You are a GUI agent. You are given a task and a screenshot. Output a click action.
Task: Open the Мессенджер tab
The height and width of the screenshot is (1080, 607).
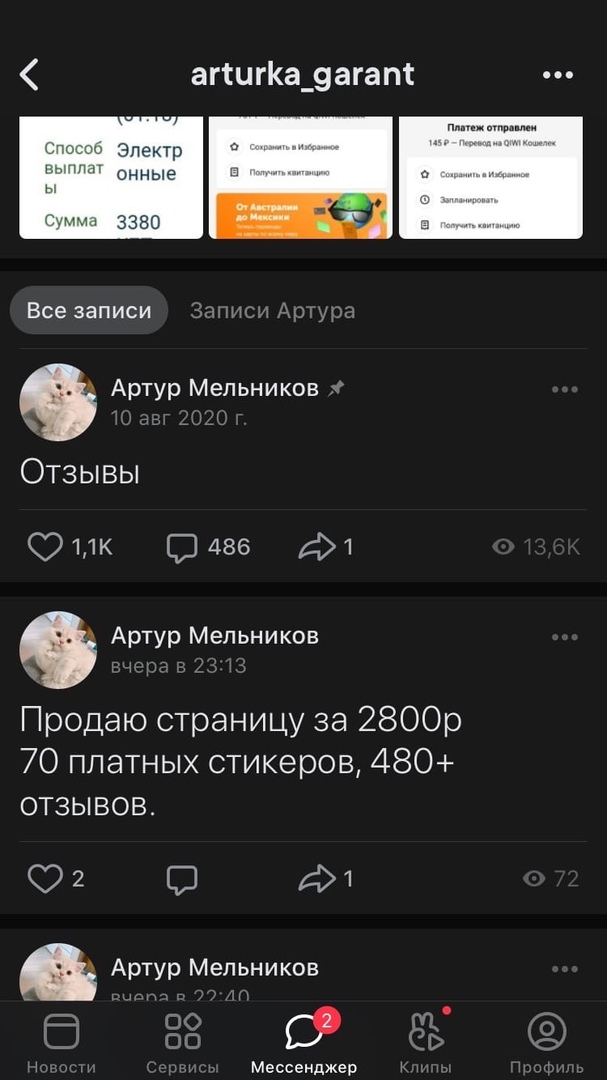pos(304,1042)
